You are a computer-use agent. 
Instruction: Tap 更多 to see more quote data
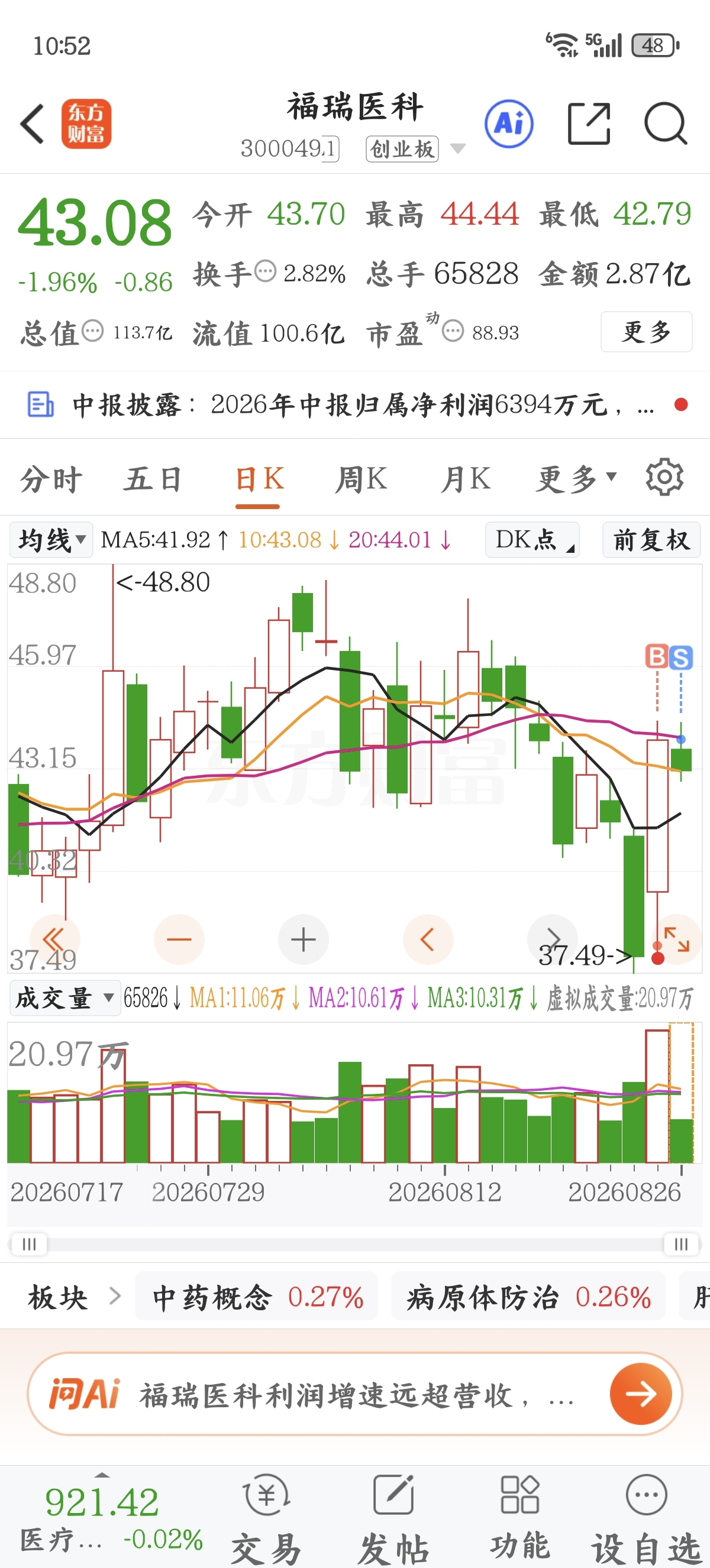646,332
